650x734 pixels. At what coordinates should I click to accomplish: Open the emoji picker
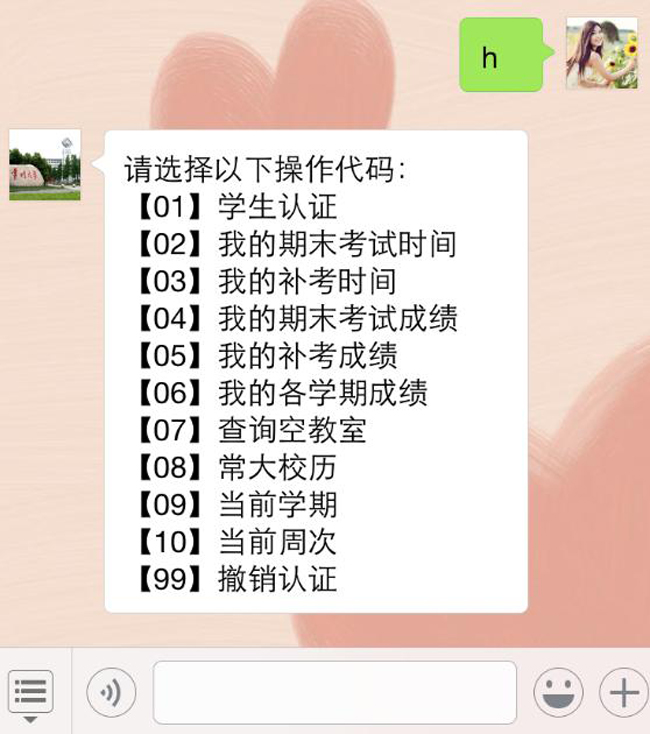tap(559, 692)
